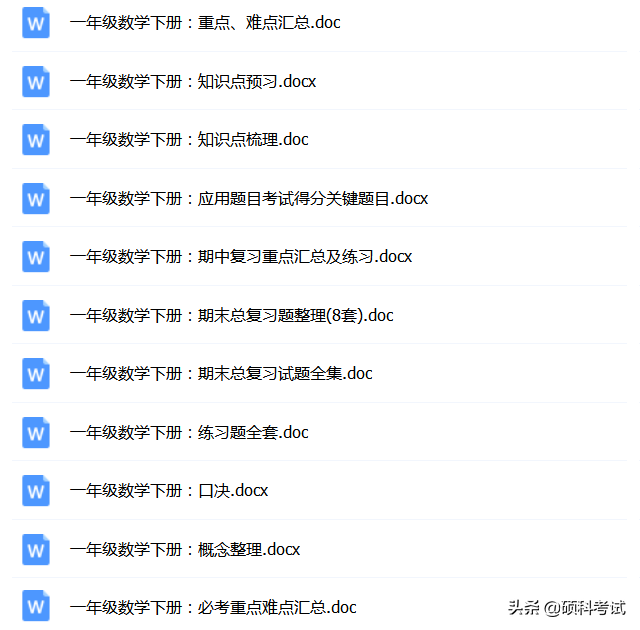View 期中复习重点汇总及练习.docx

pyautogui.click(x=241, y=257)
